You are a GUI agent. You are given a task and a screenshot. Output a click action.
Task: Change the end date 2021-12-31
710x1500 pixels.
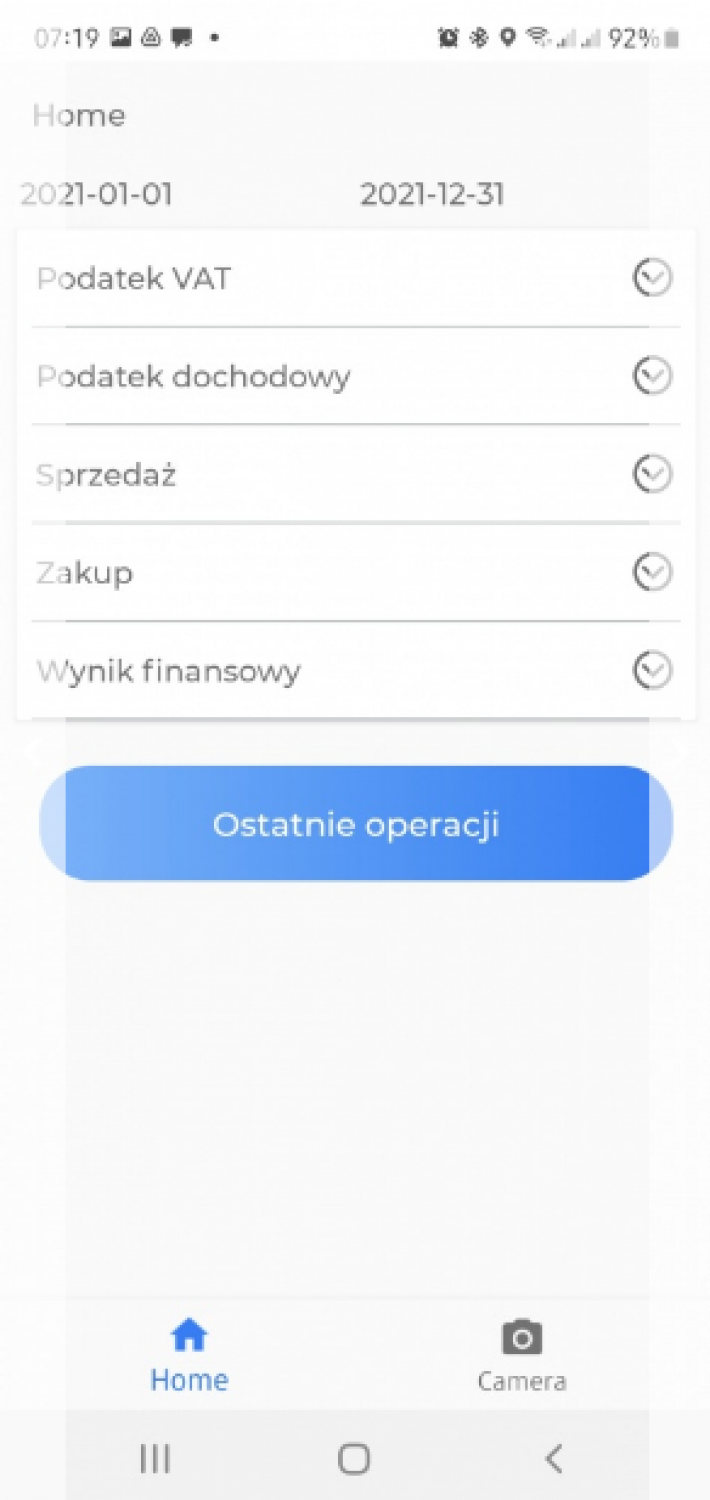click(432, 194)
